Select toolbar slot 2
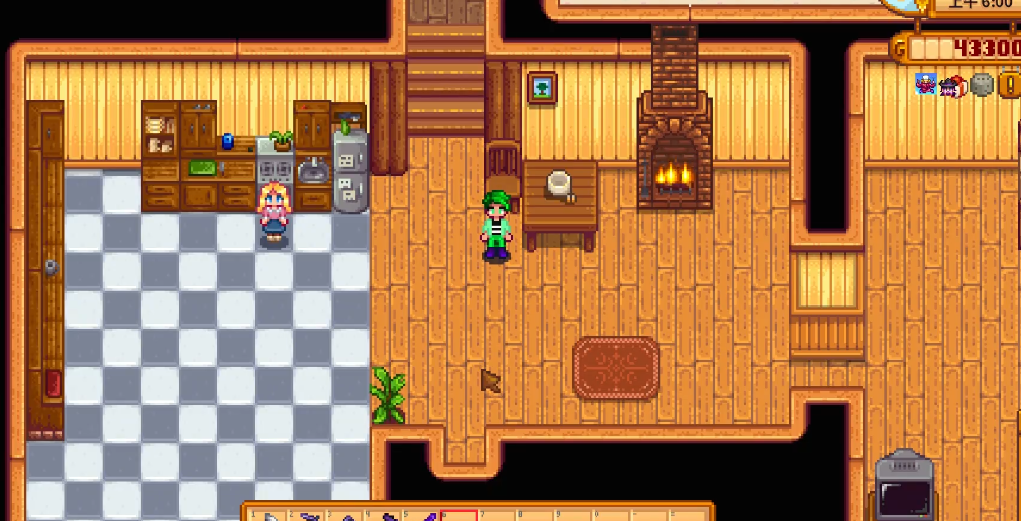 click(x=307, y=515)
